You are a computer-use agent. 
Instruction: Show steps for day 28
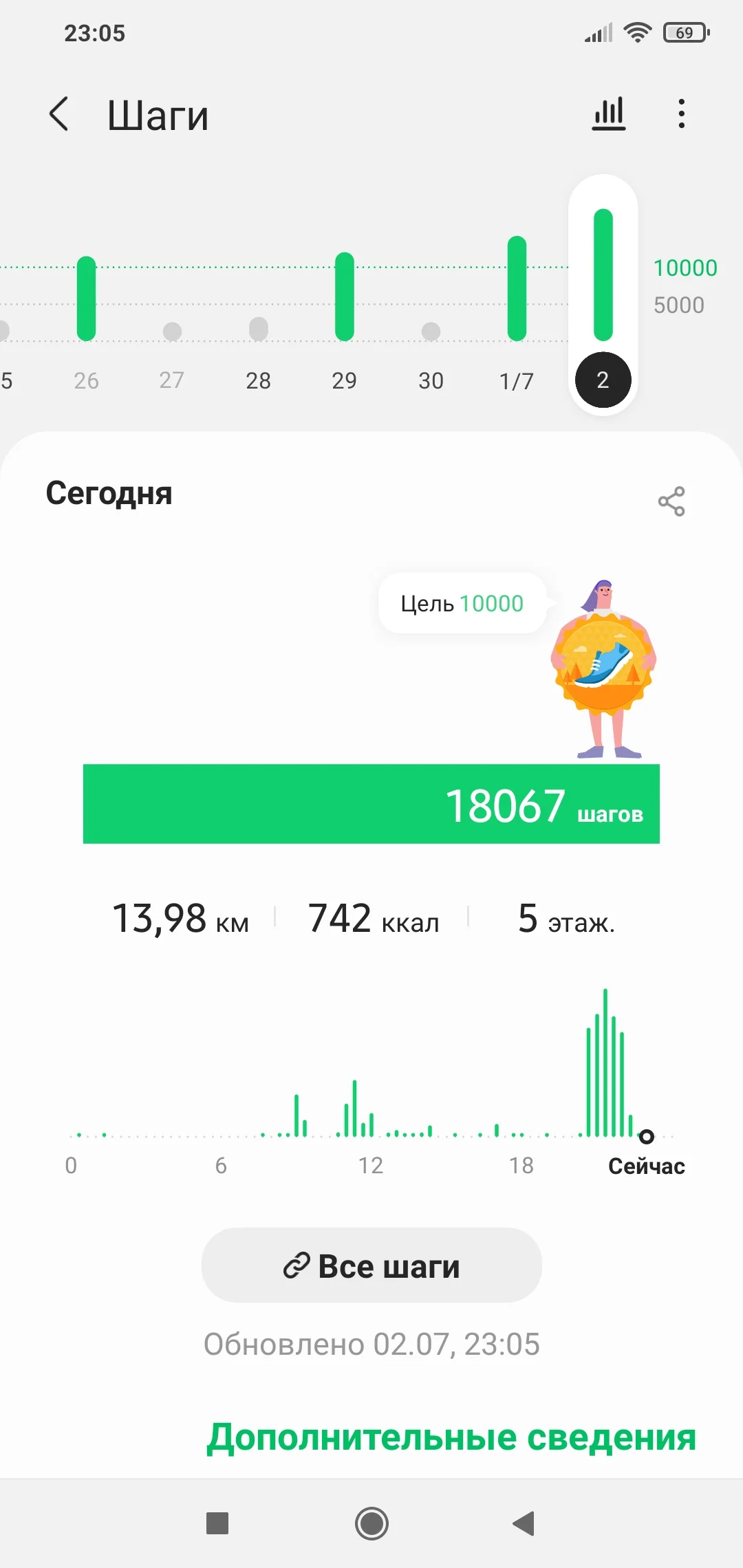tap(259, 344)
